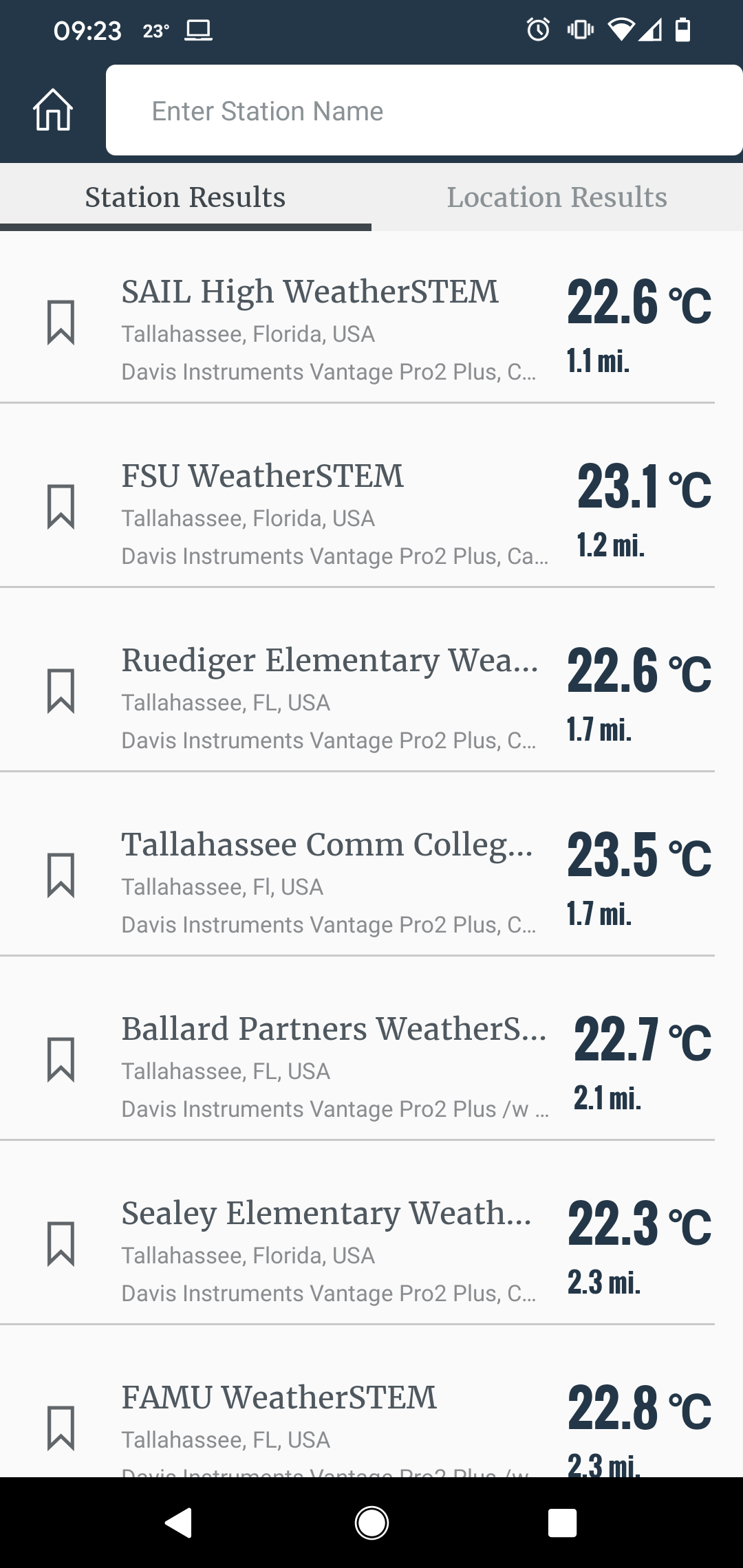Viewport: 743px width, 1568px height.
Task: Switch to Location Results tab
Action: (x=557, y=197)
